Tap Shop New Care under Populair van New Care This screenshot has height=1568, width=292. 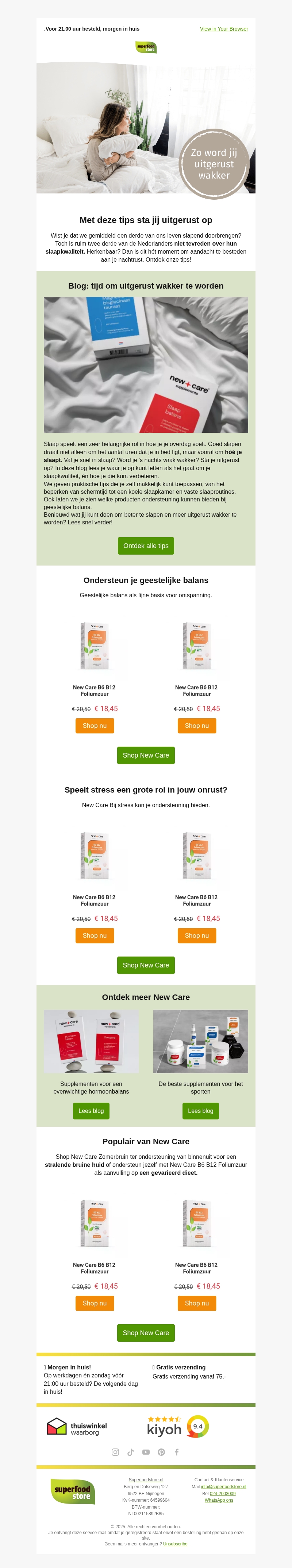(146, 1333)
